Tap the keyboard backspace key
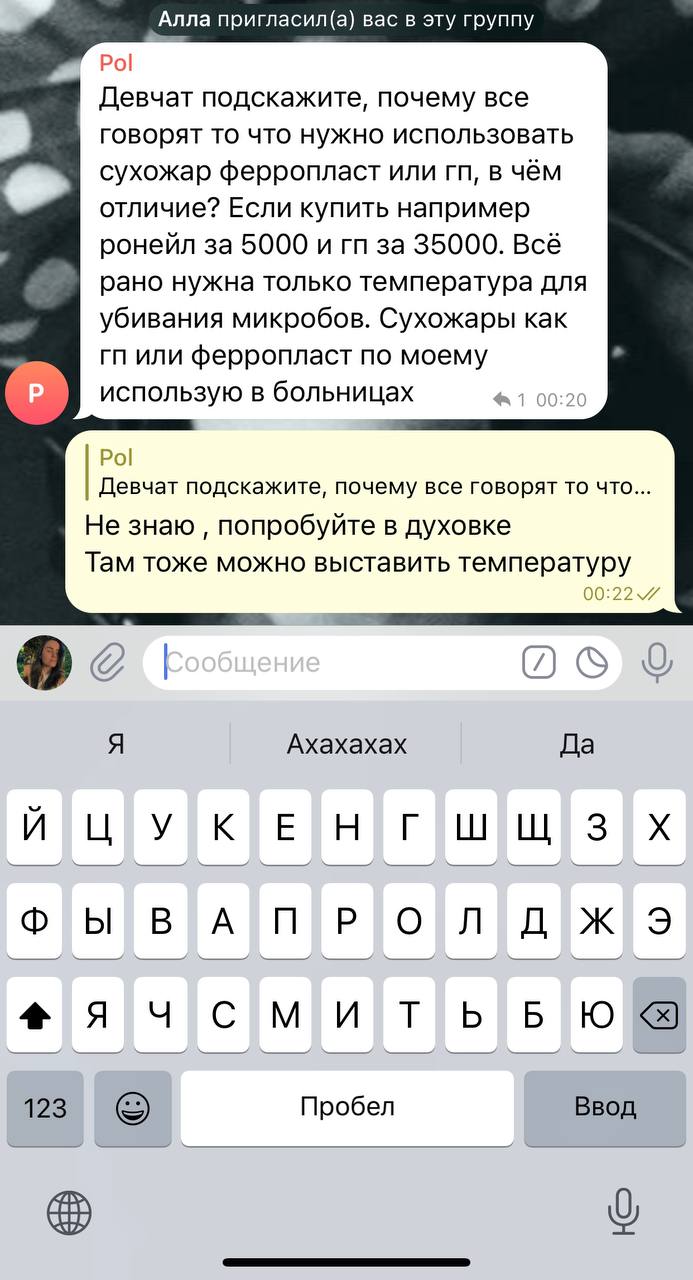Viewport: 693px width, 1280px height. pyautogui.click(x=659, y=1015)
